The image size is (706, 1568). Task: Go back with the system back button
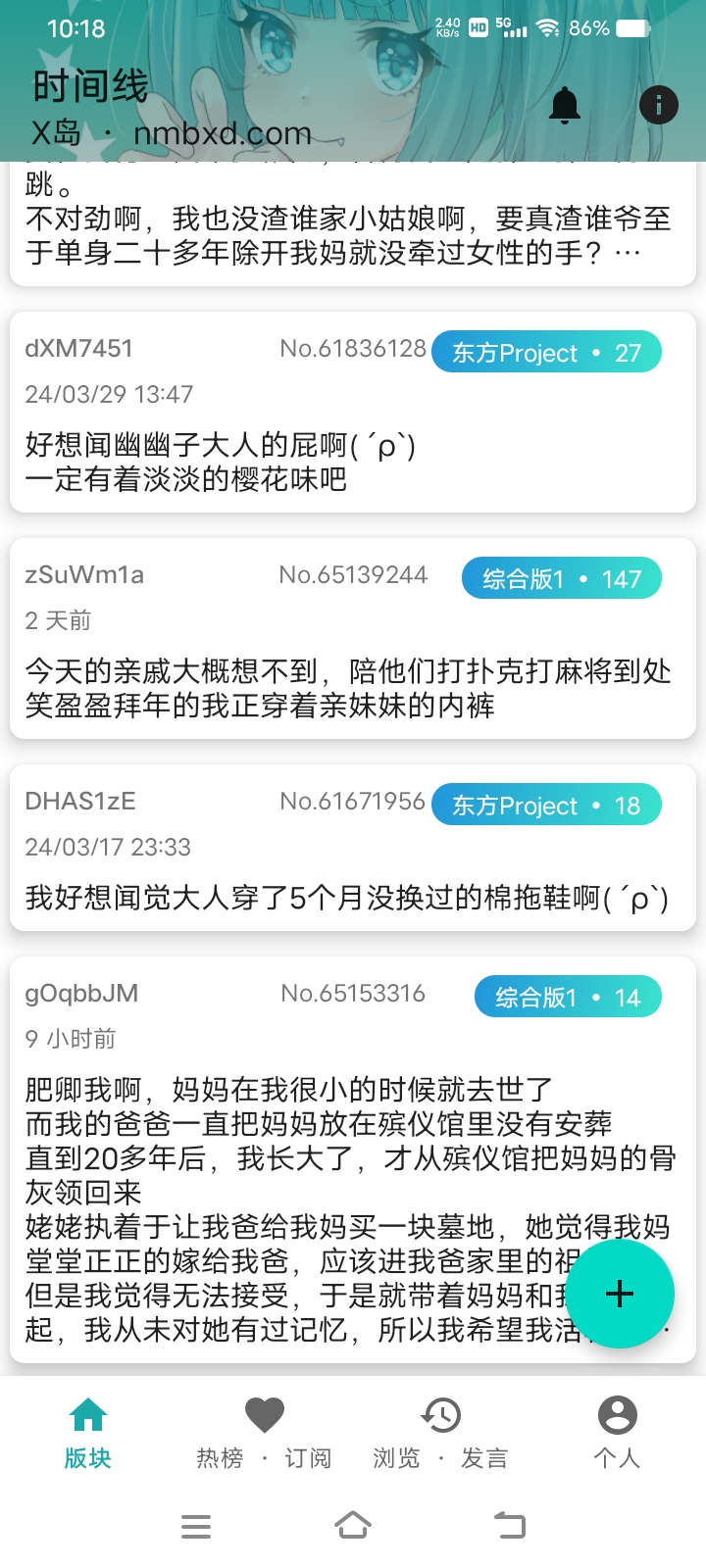point(510,1526)
